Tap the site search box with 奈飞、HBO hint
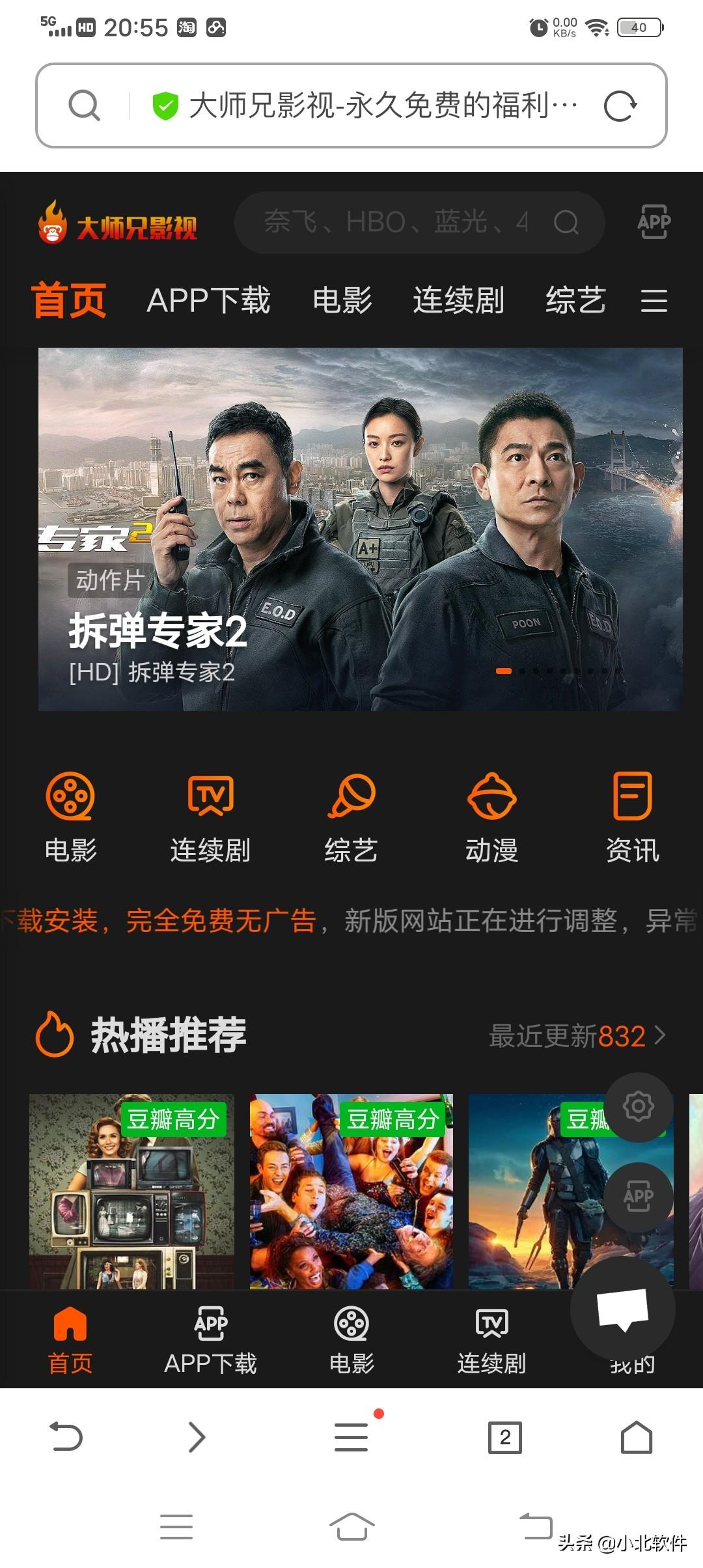703x1568 pixels. (x=419, y=223)
